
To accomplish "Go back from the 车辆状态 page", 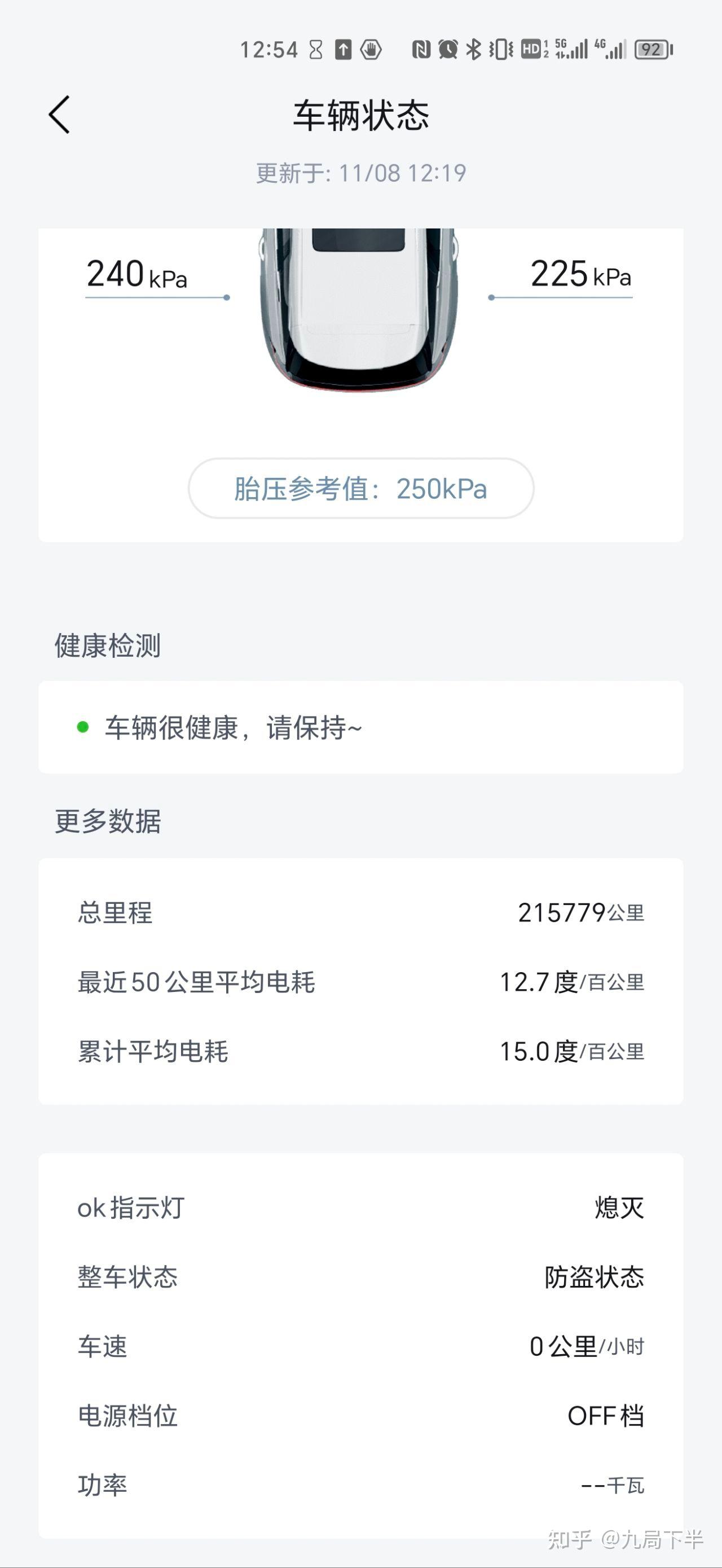I will (x=59, y=115).
